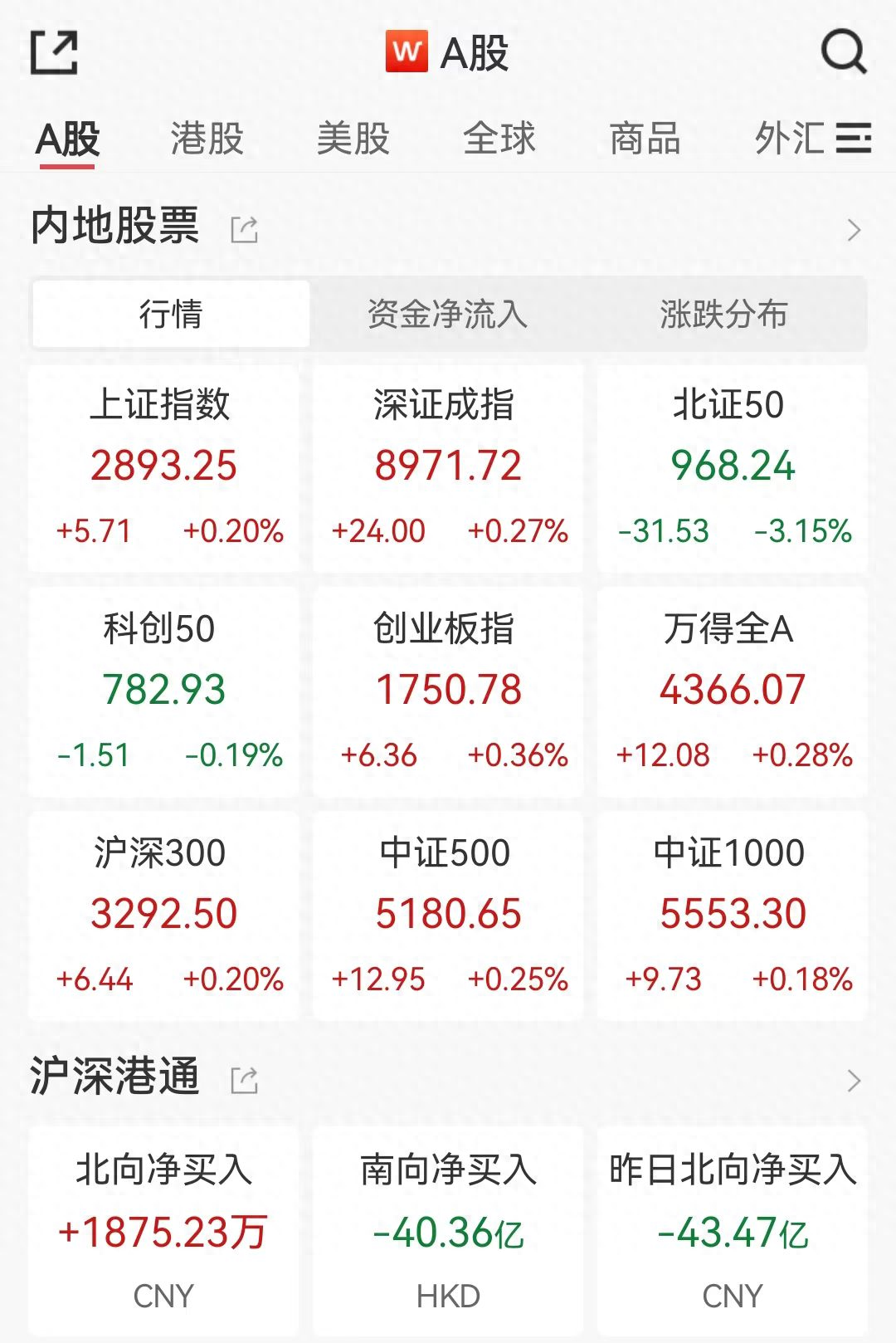Switch to the 港股 tab
Viewport: 896px width, 1343px height.
[206, 139]
